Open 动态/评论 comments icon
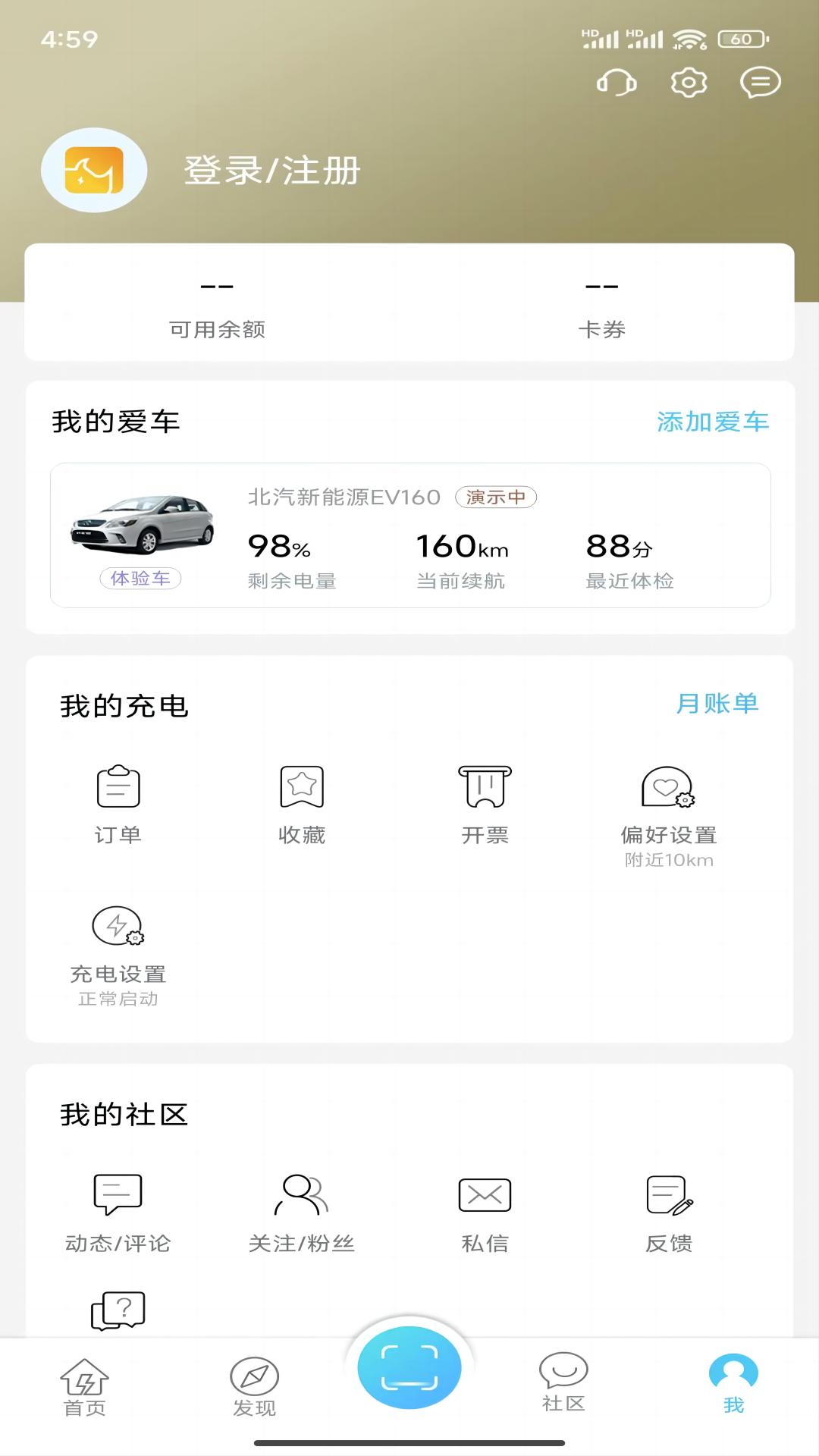Image resolution: width=819 pixels, height=1456 pixels. point(118,1194)
